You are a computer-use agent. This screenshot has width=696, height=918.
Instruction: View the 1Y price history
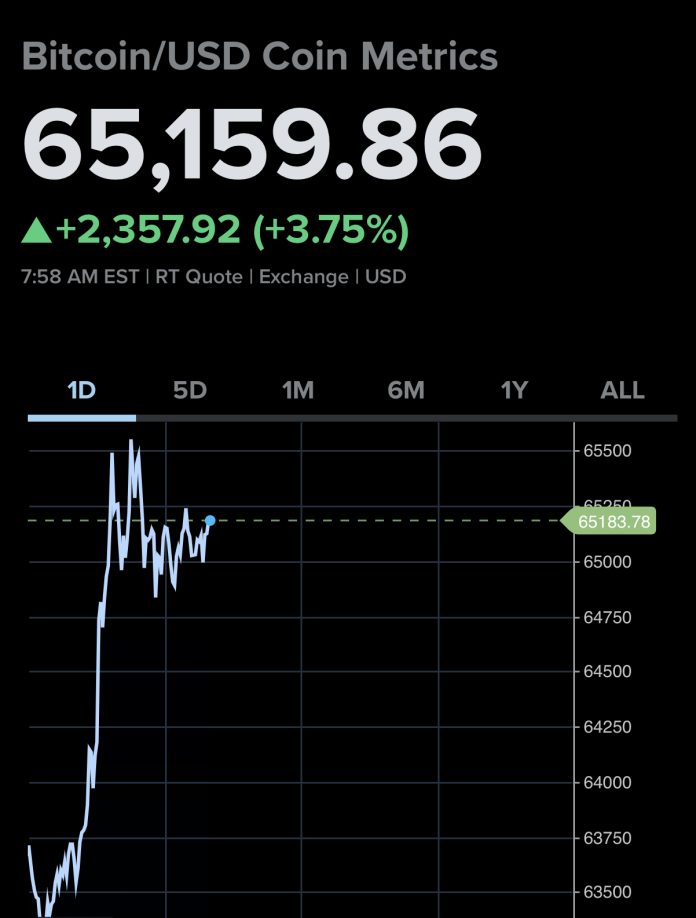coord(514,390)
